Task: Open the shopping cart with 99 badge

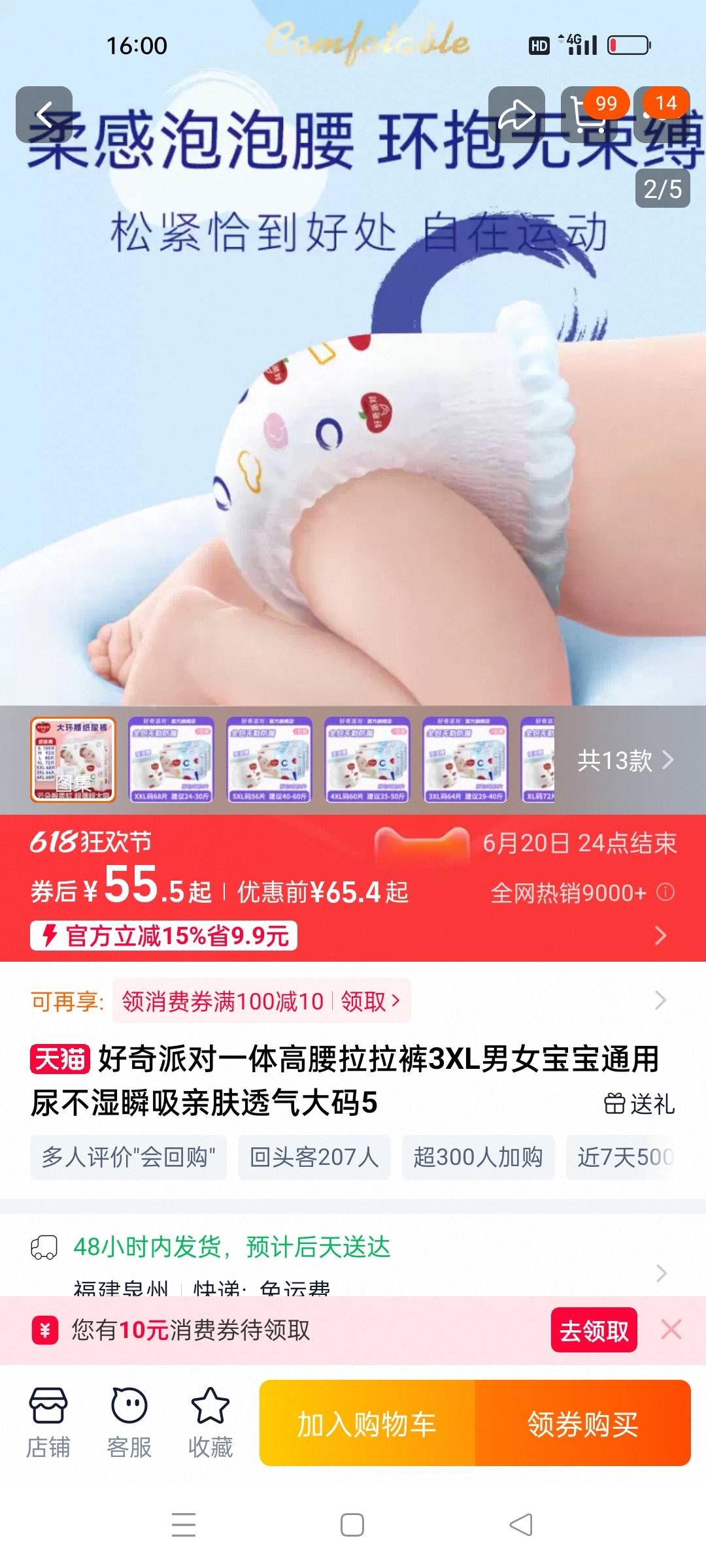Action: click(588, 115)
